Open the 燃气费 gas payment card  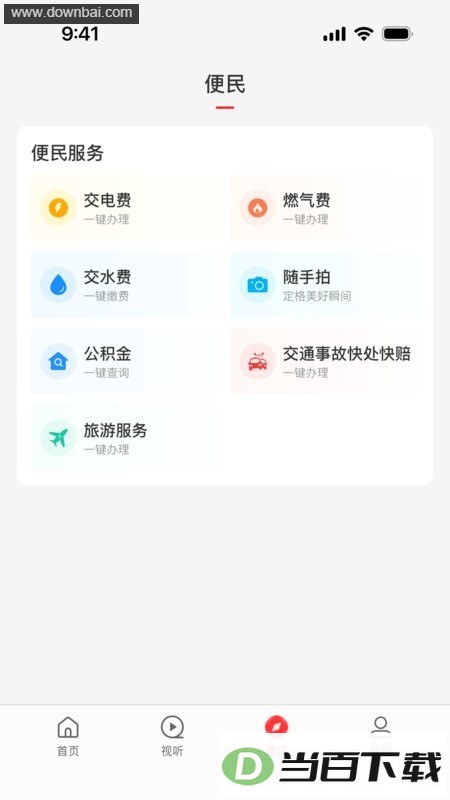324,208
